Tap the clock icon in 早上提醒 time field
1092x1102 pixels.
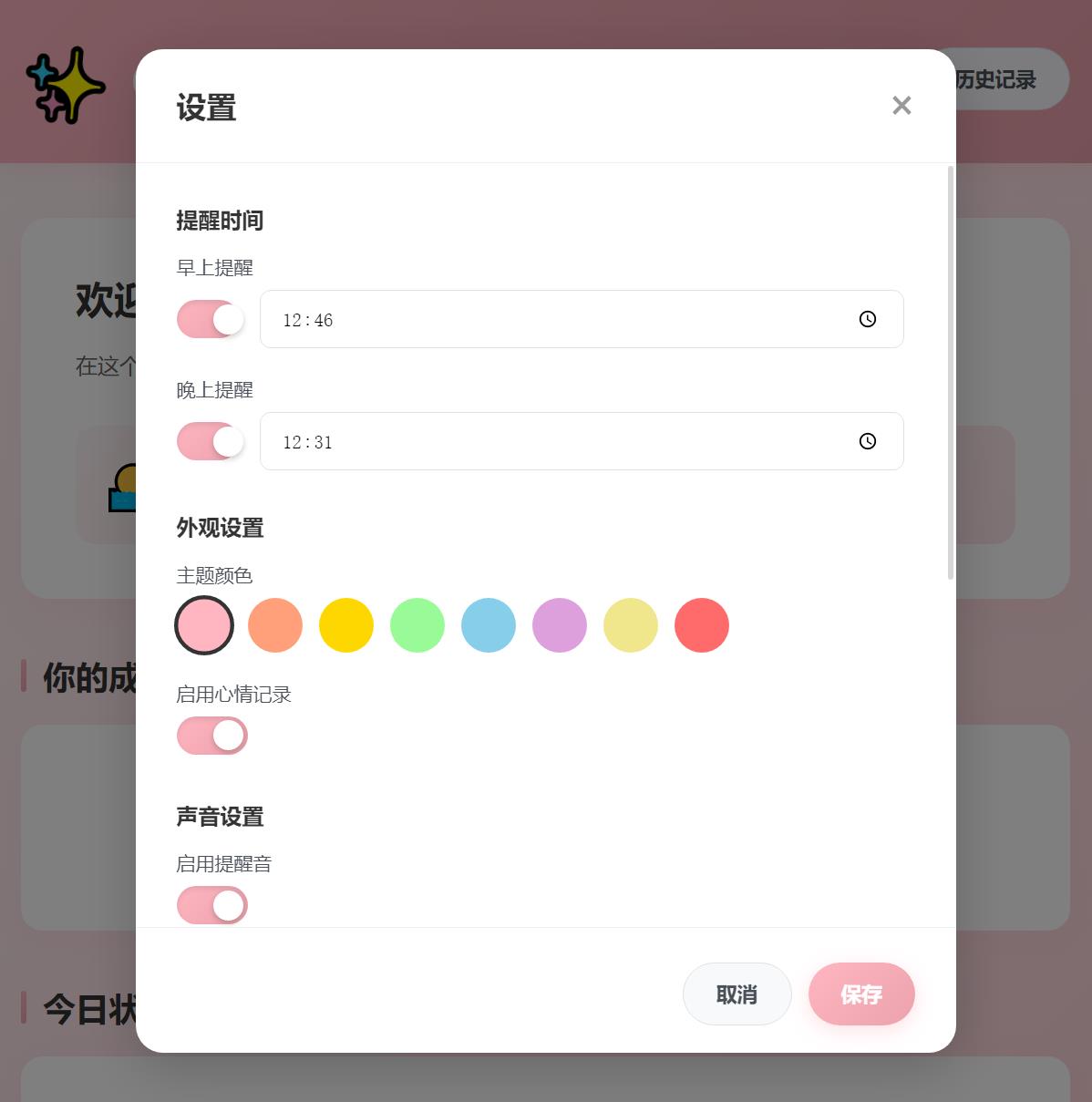pyautogui.click(x=868, y=319)
